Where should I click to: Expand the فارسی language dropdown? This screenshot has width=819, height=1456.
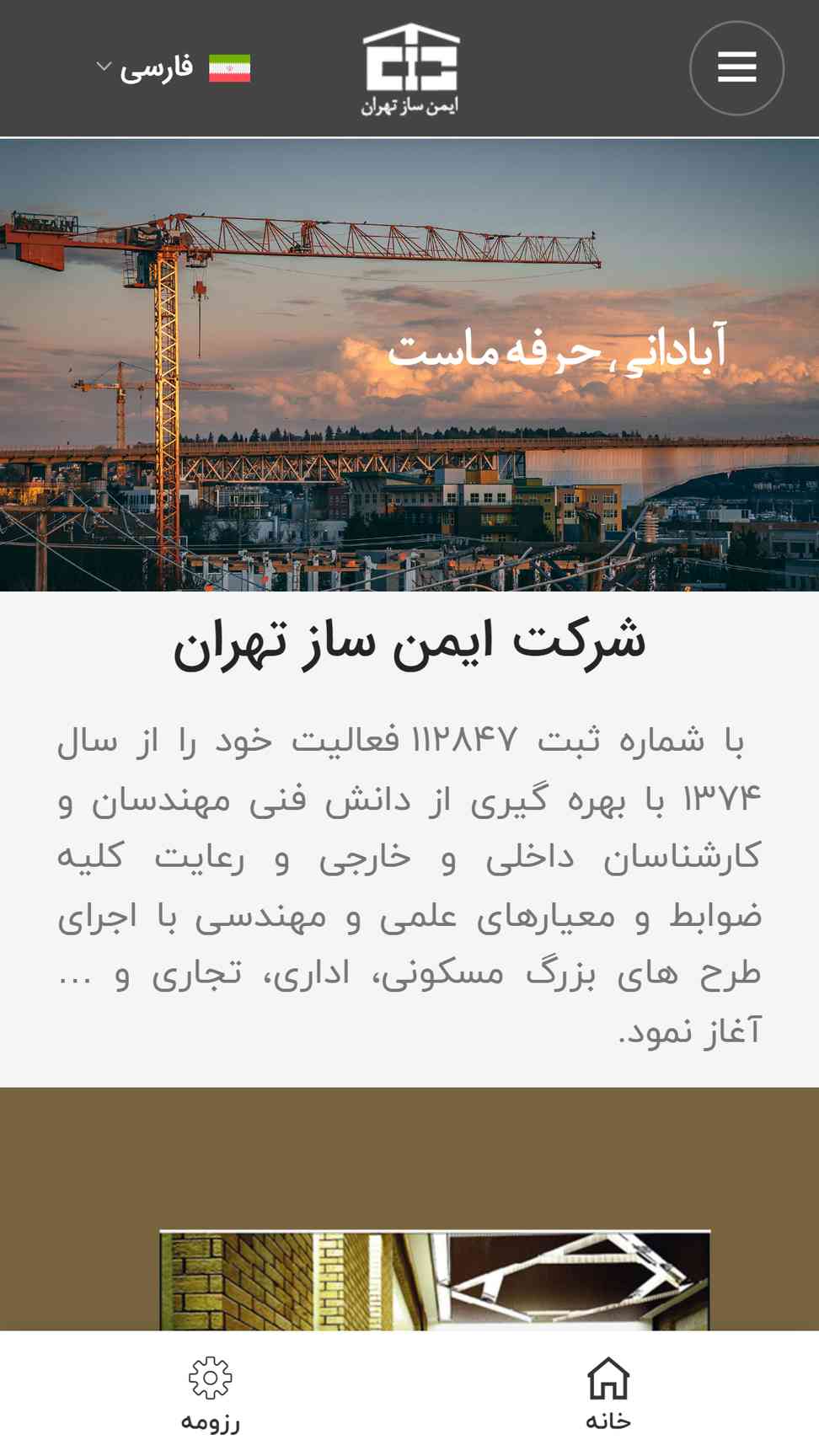point(172,67)
